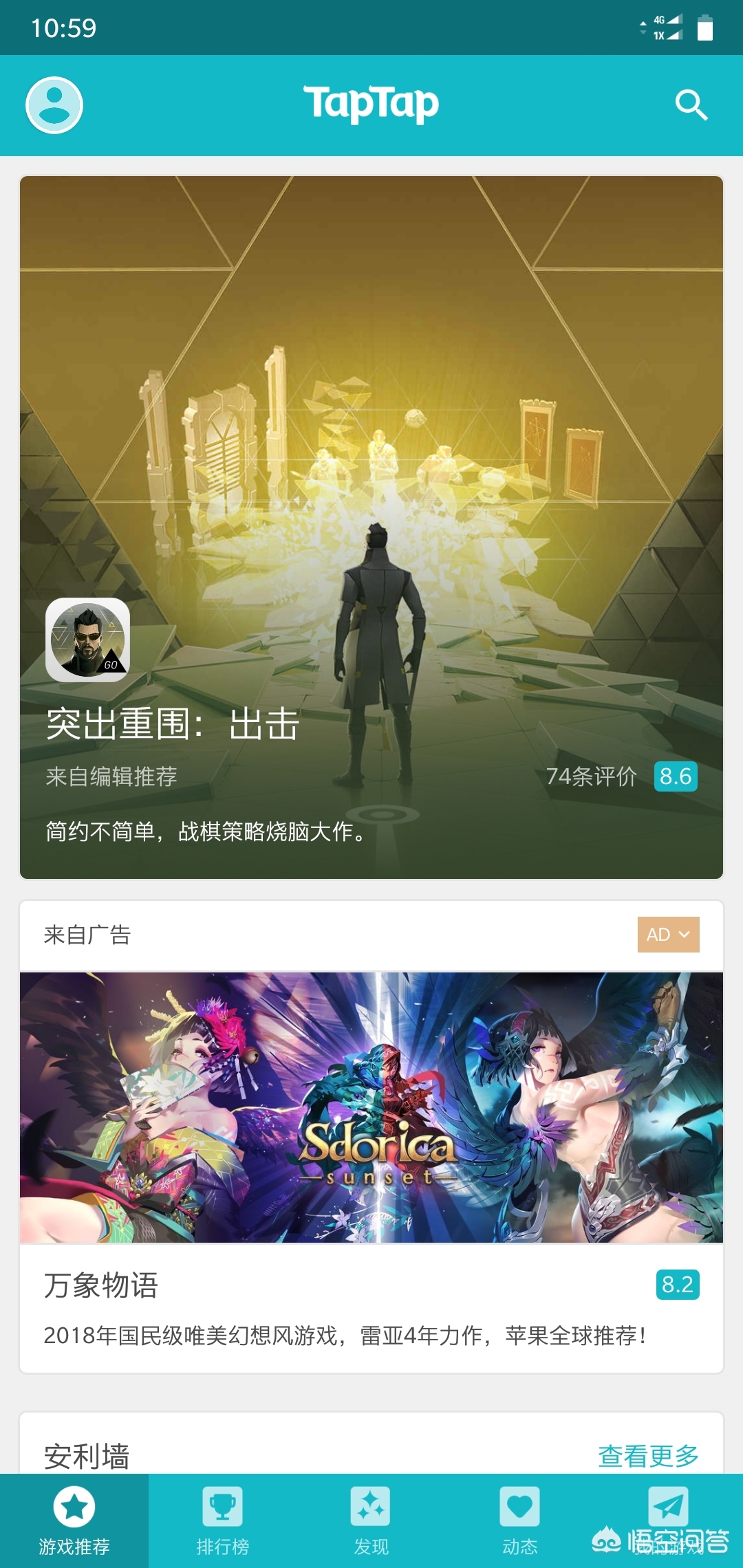Go to the 动态 tab
Viewport: 743px width, 1568px height.
519,1521
